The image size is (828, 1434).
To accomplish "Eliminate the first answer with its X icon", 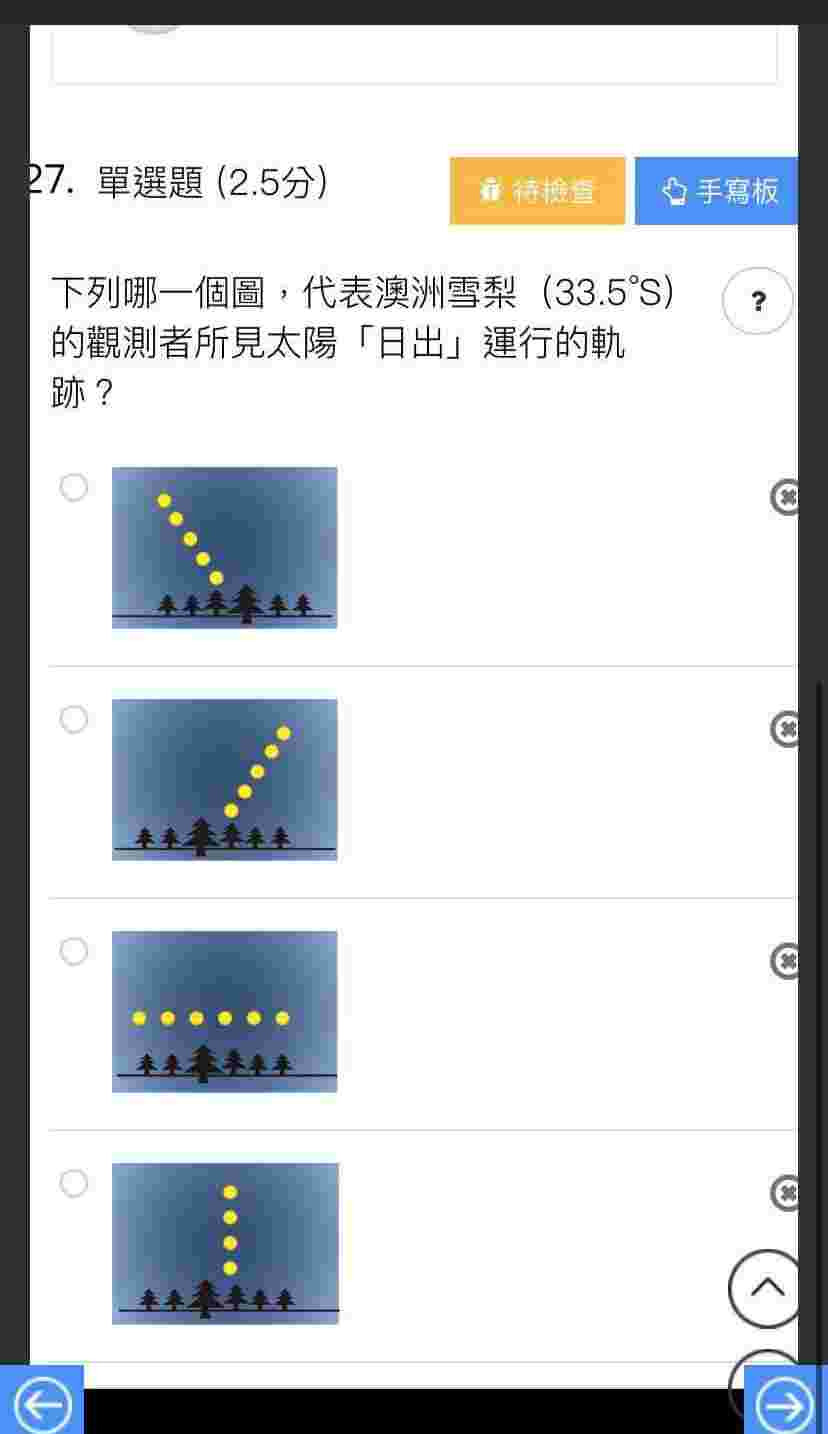I will click(786, 497).
